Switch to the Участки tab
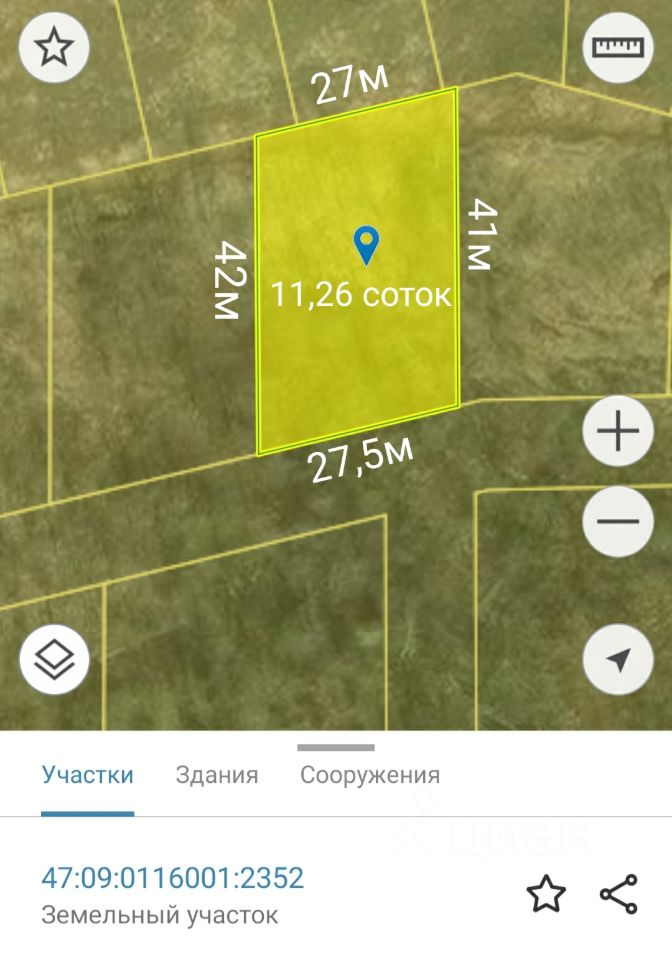This screenshot has height=960, width=672. pyautogui.click(x=88, y=775)
